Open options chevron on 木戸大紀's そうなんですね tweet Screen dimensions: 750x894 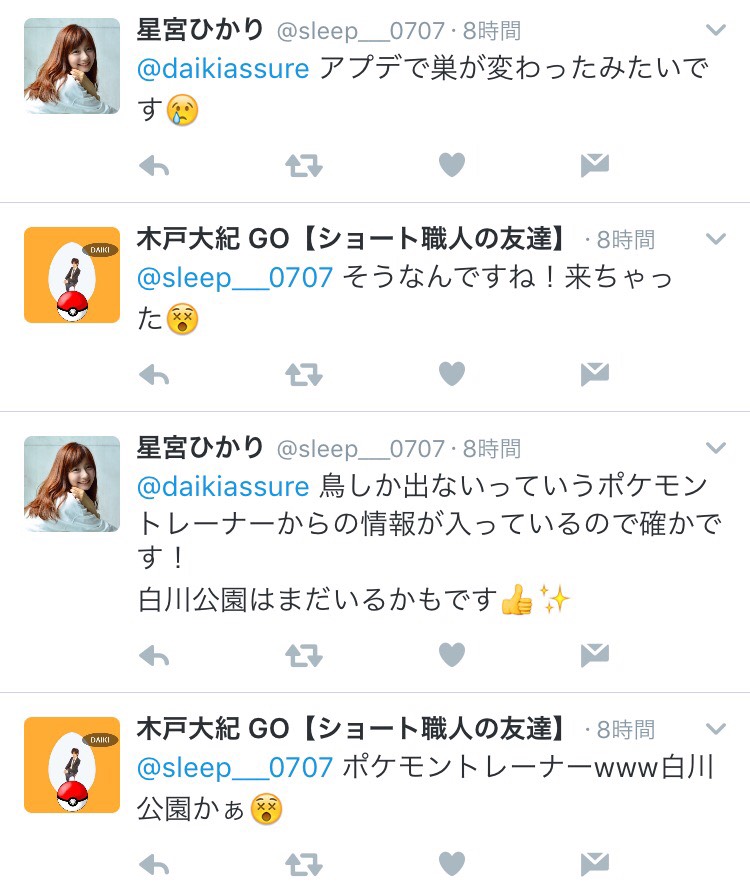[x=716, y=239]
